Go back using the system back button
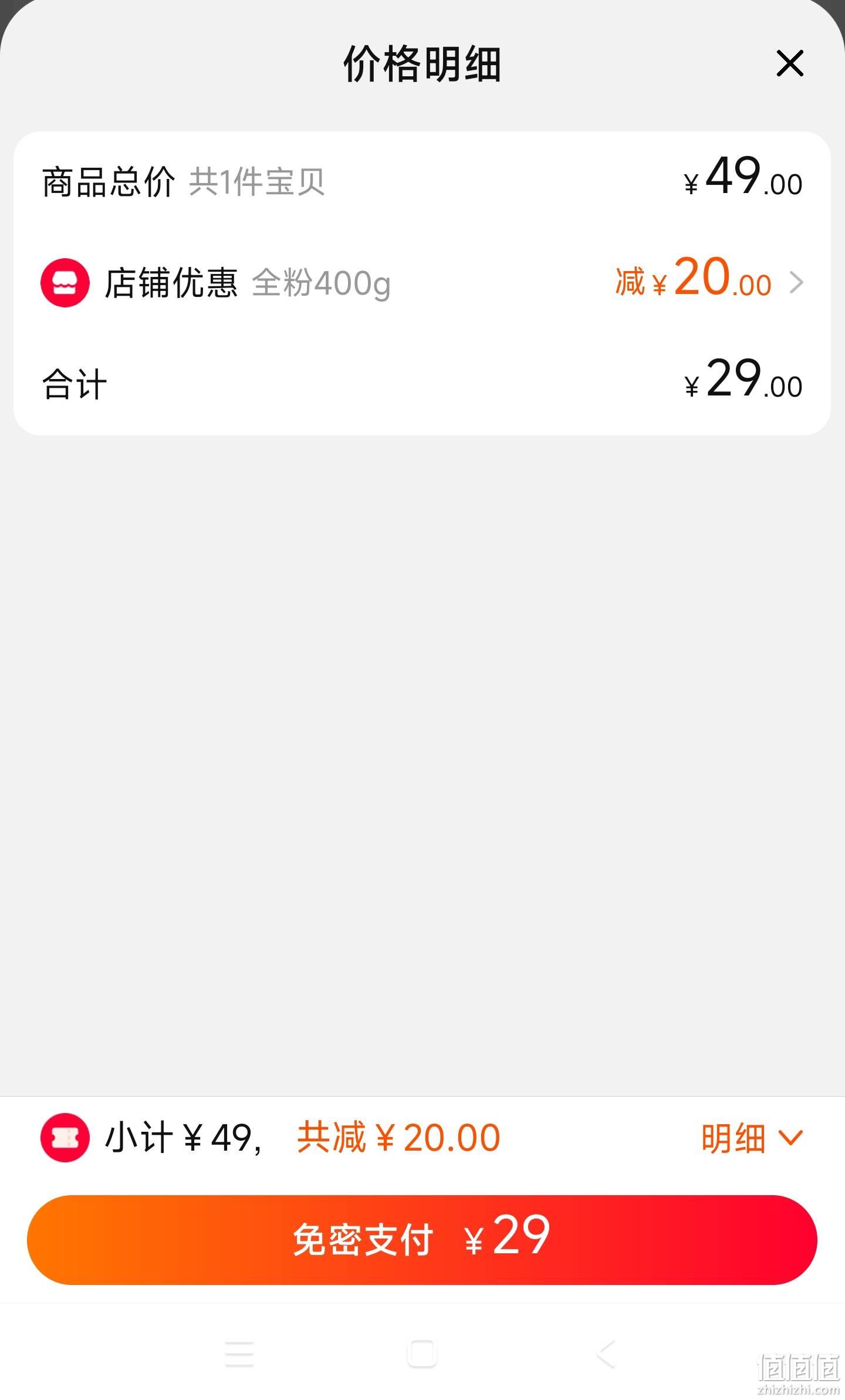Screen dimensions: 845x1400 point(607,1354)
